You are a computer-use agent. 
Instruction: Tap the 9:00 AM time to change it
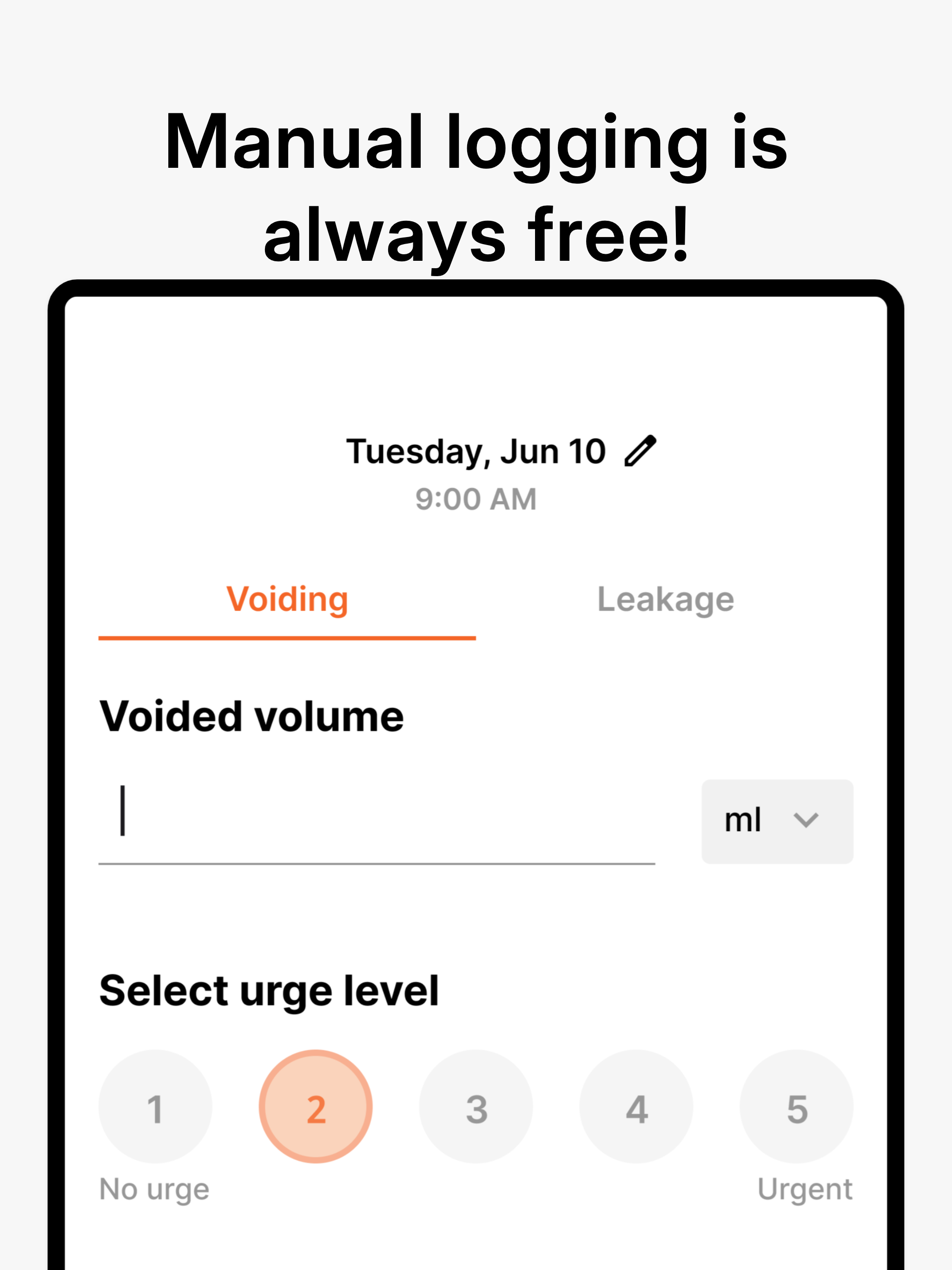(476, 498)
